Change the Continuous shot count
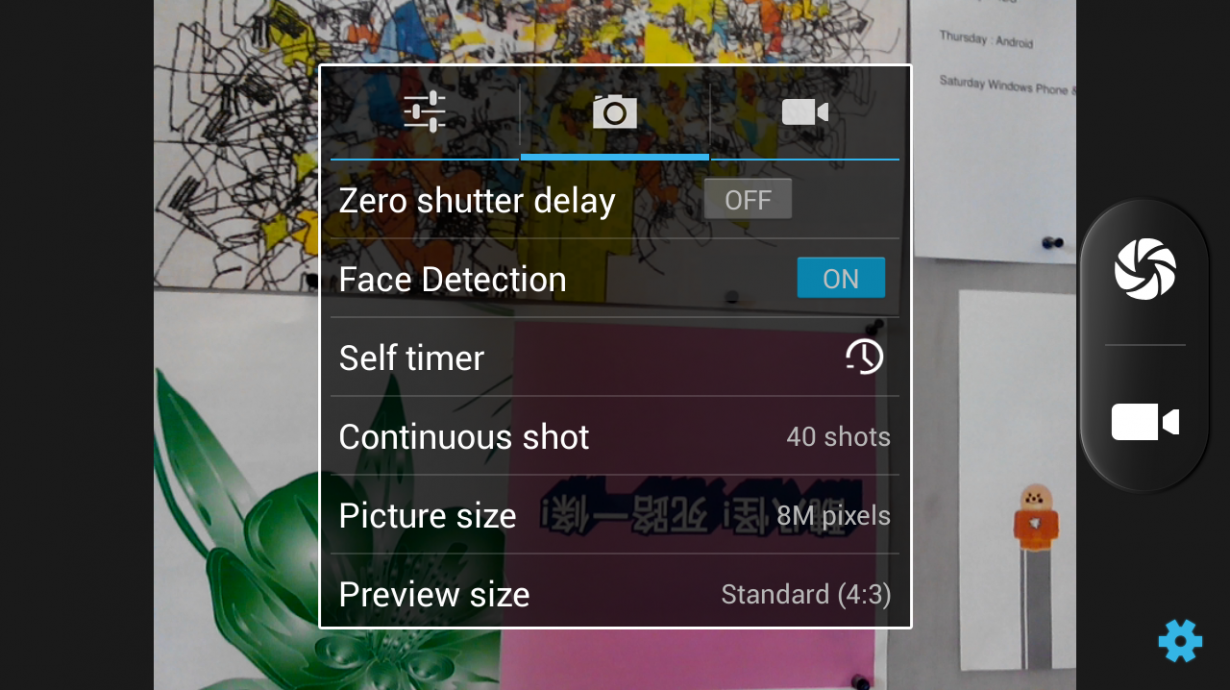1230x690 pixels. (614, 436)
